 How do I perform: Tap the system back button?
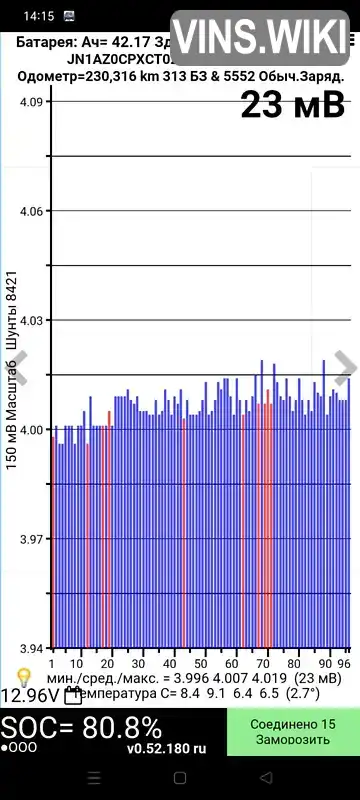point(266,778)
